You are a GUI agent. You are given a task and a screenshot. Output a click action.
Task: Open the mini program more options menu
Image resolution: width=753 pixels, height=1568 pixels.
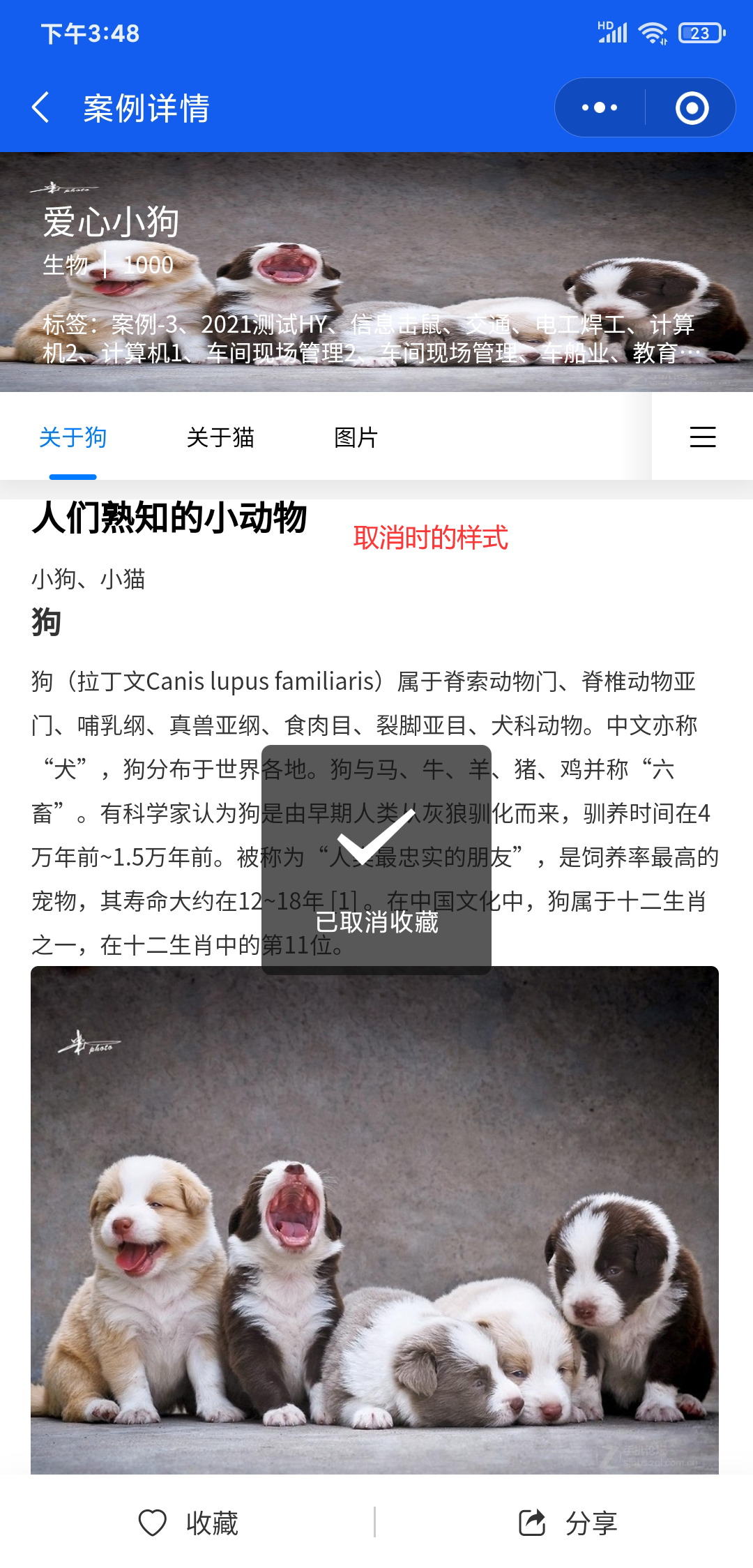pyautogui.click(x=600, y=107)
